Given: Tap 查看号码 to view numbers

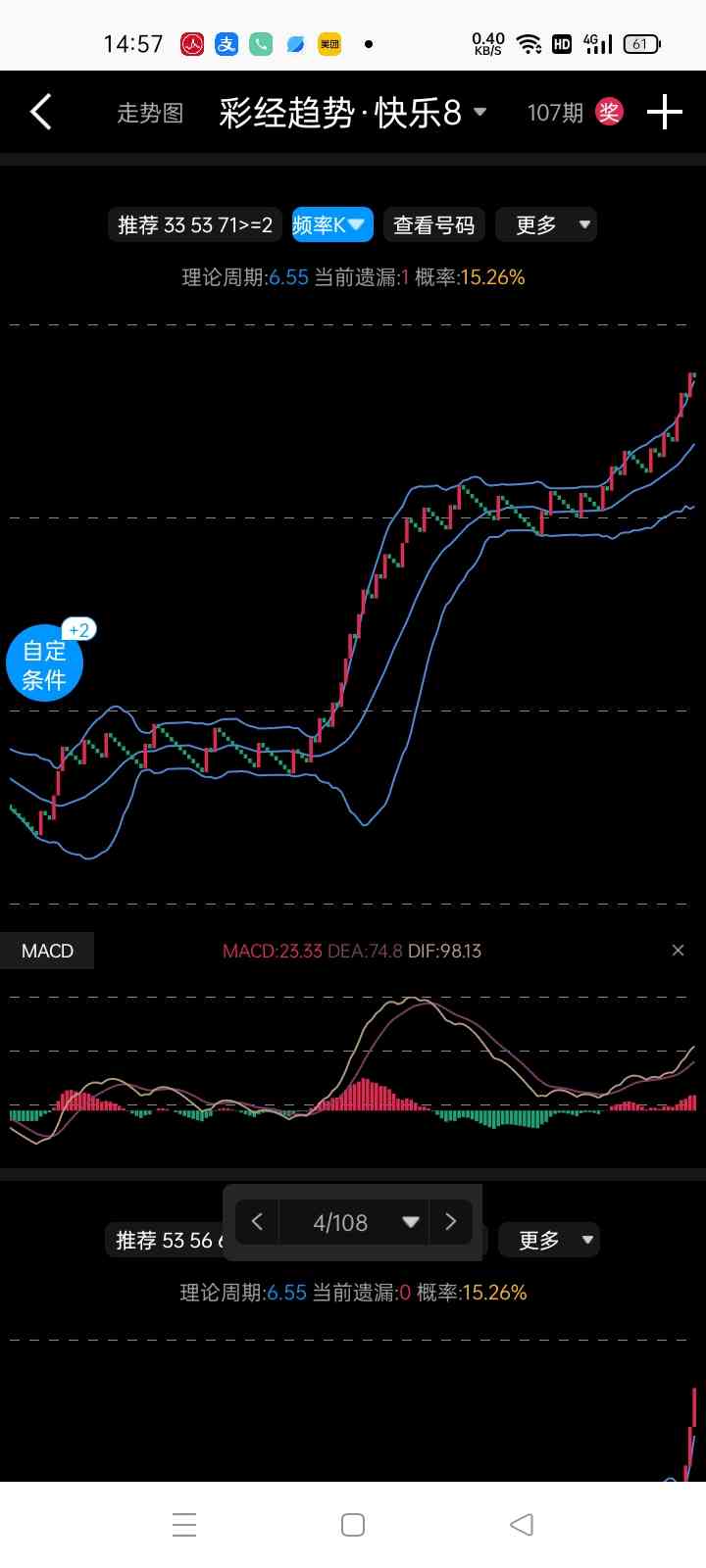Looking at the screenshot, I should coord(433,224).
